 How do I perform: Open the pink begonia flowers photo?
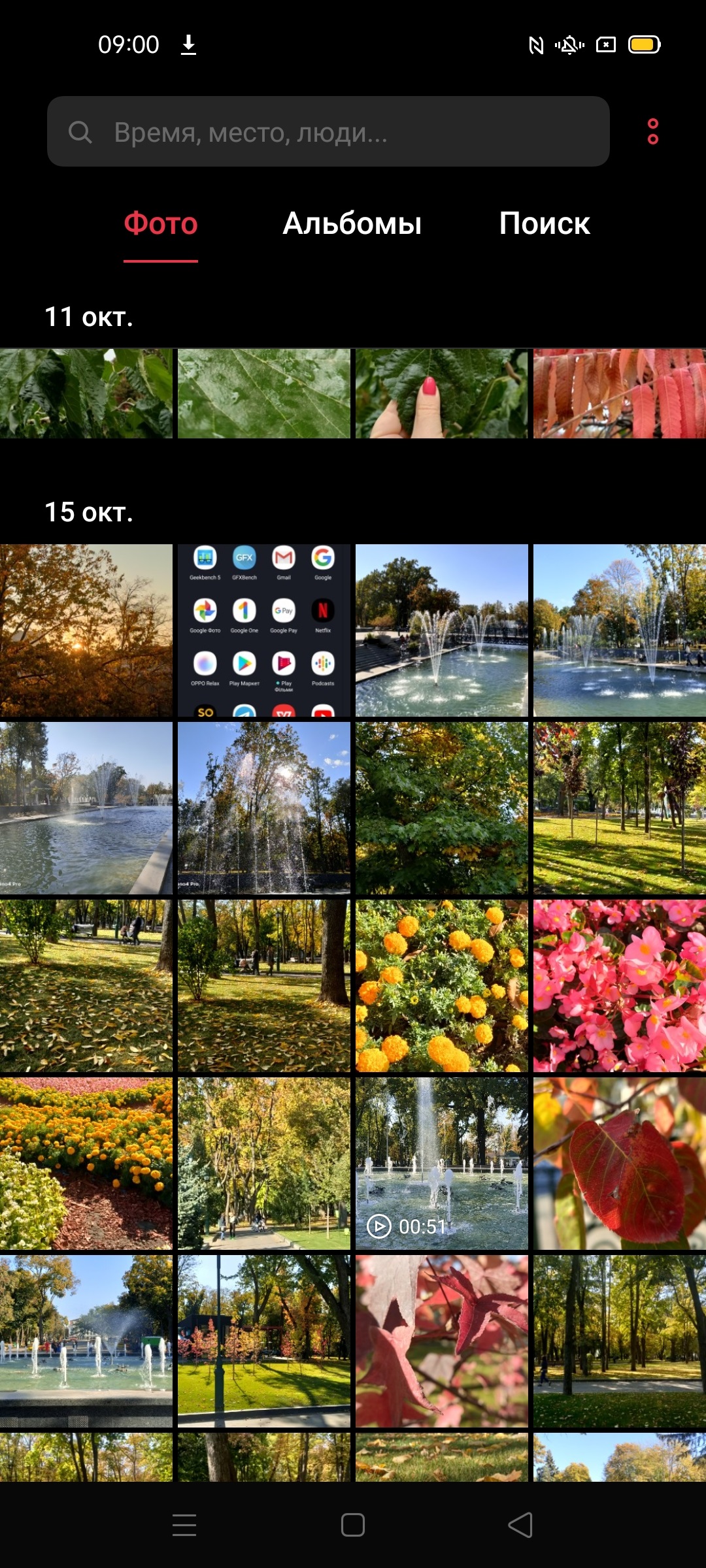click(620, 986)
